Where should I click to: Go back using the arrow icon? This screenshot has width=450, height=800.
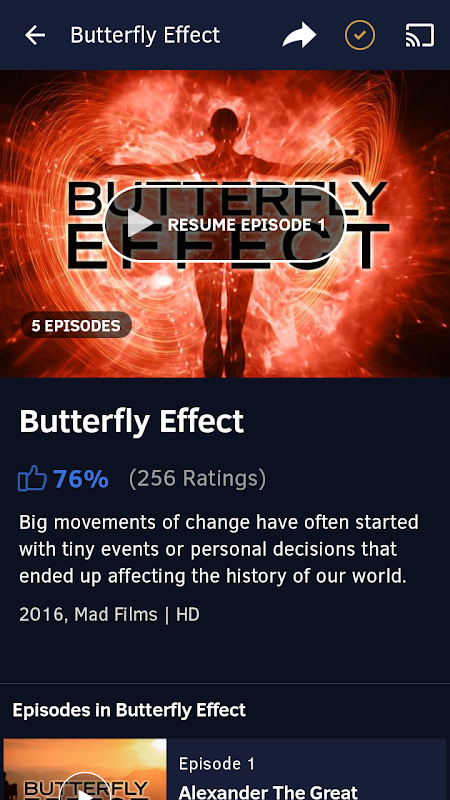coord(35,35)
